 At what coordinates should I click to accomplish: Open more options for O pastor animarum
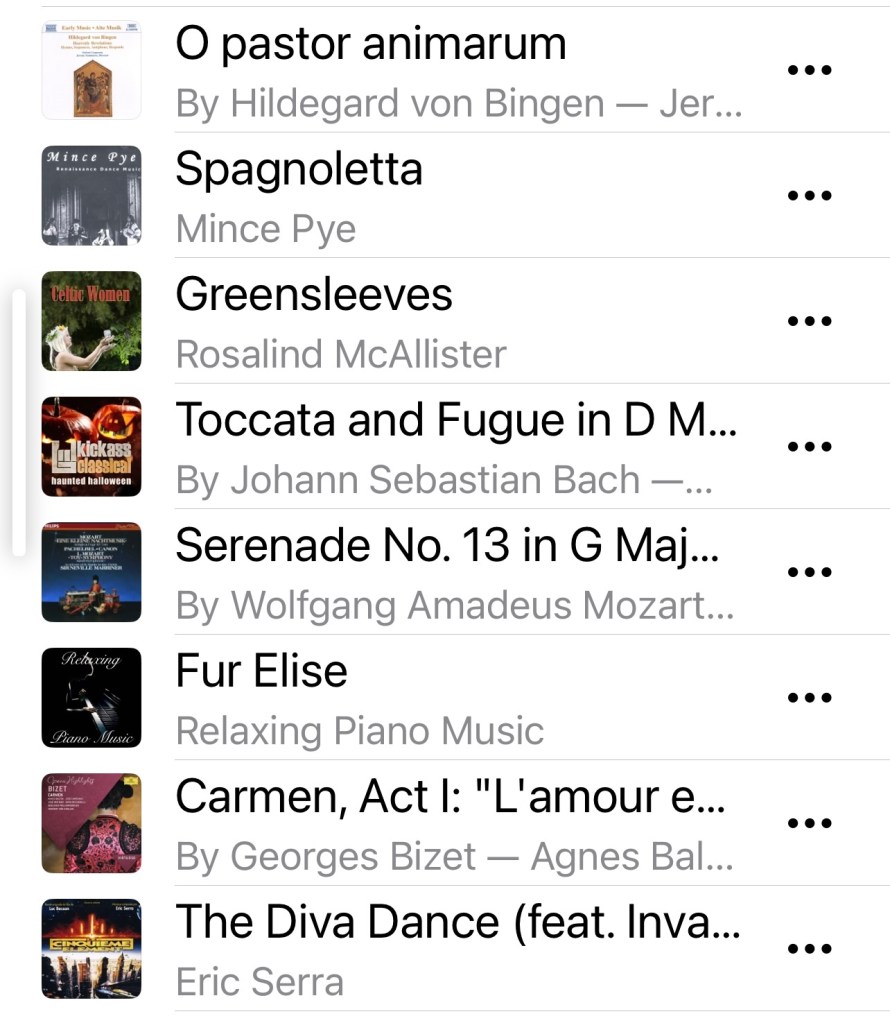810,70
